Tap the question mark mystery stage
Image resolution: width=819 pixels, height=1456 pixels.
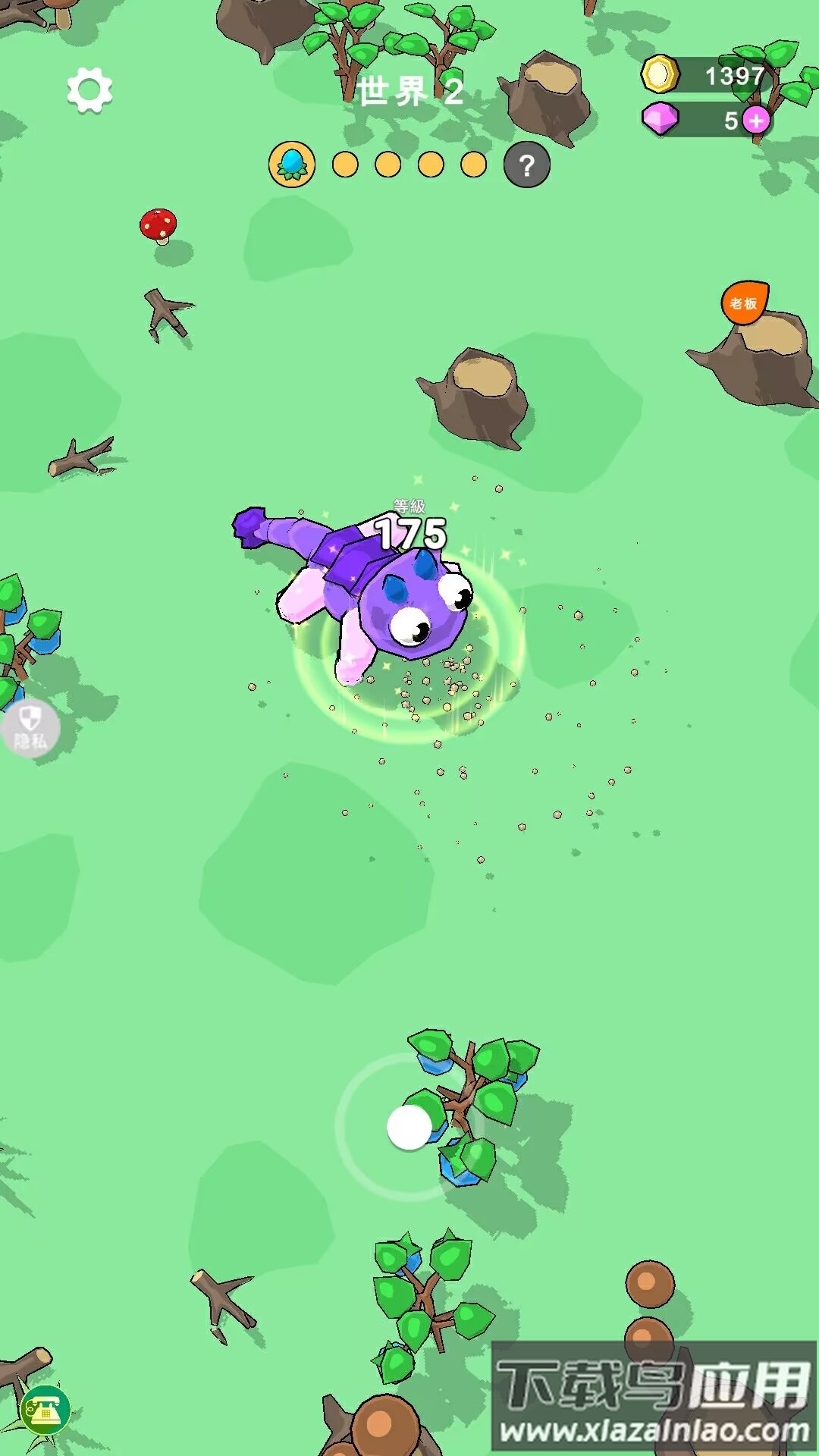(x=526, y=165)
